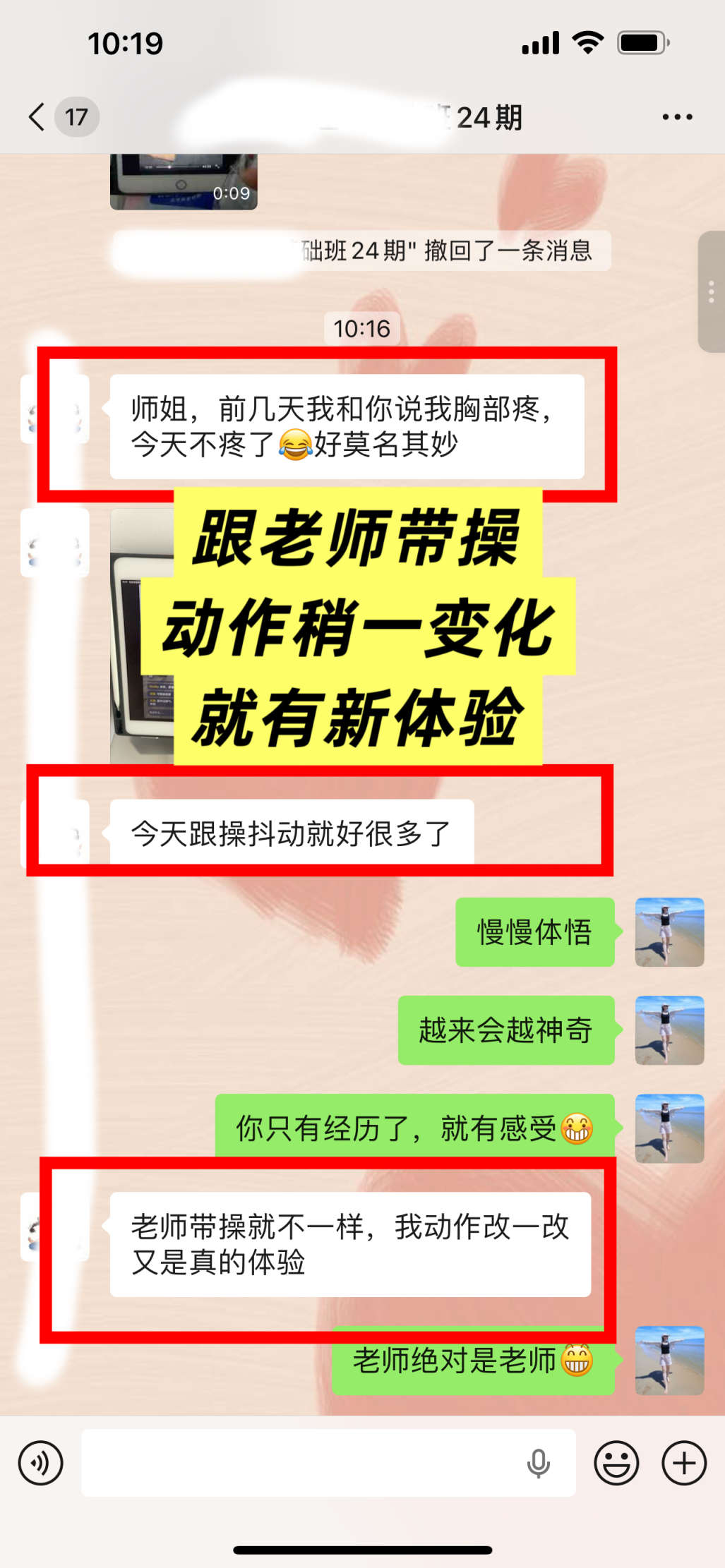Open sender's avatar beside 慢慢体悟 message

pos(669,931)
